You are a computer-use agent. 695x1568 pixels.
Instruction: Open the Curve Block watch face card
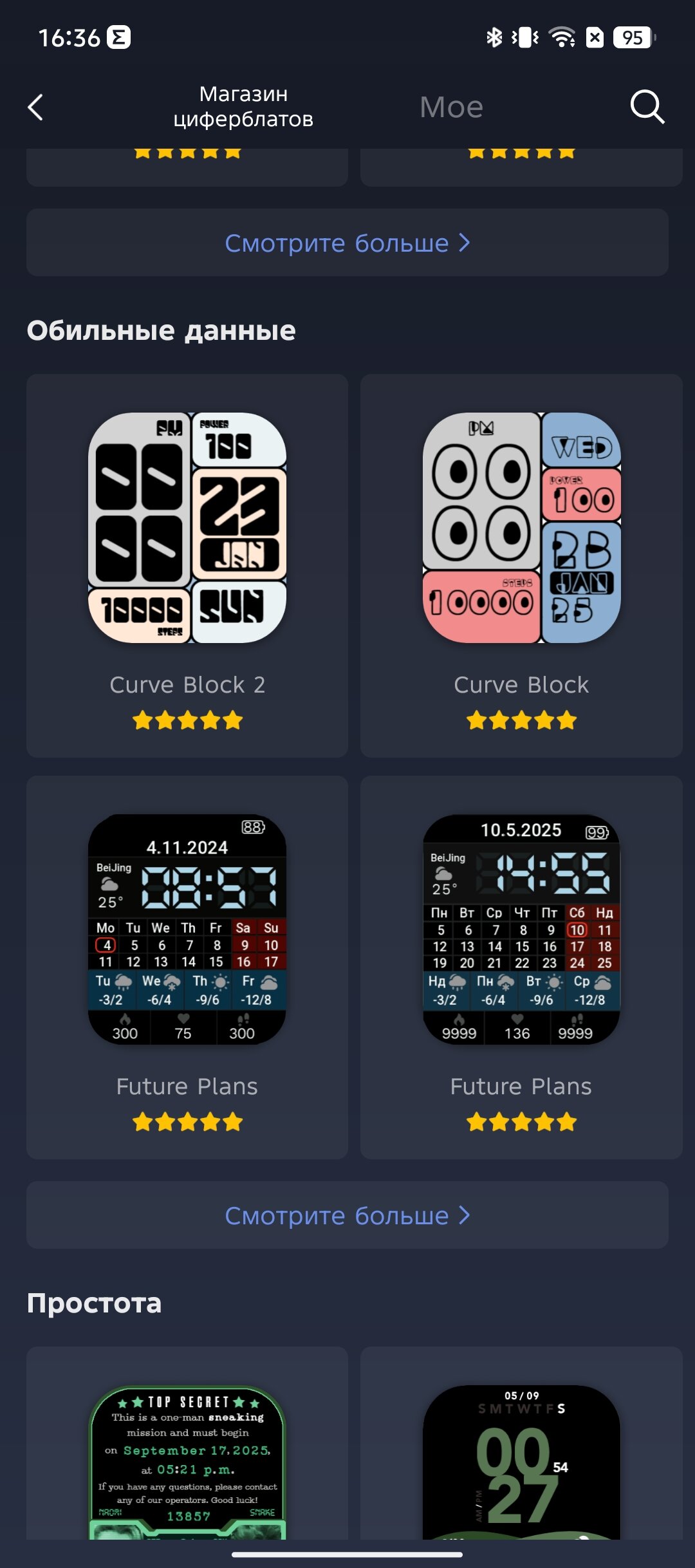(x=521, y=566)
